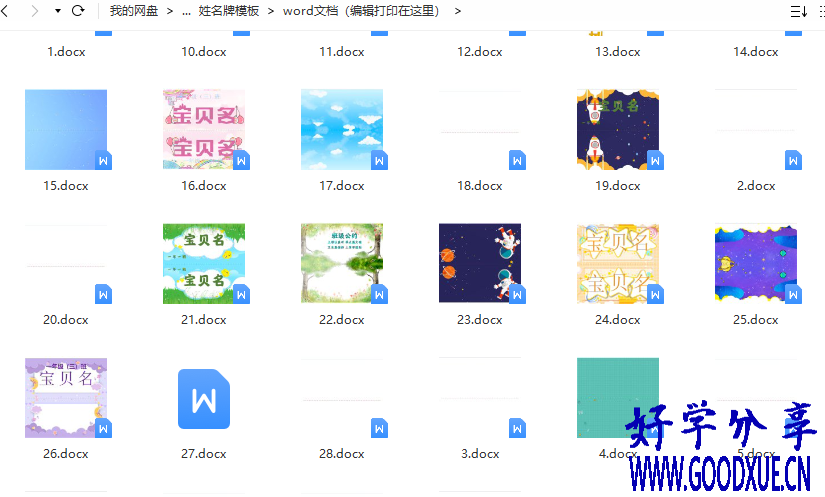825x497 pixels.
Task: Open file 19.docx
Action: pos(618,130)
